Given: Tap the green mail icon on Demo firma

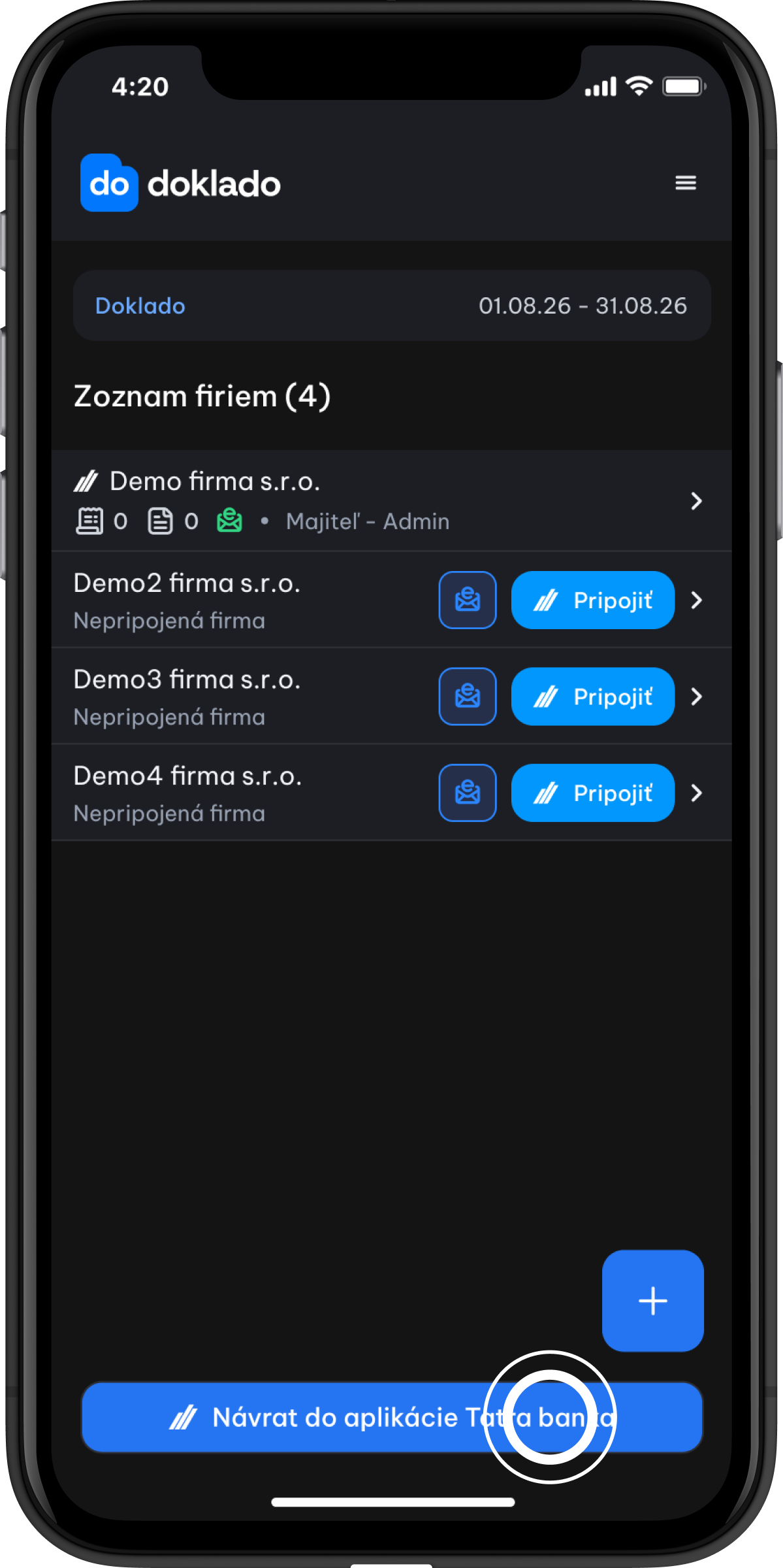Looking at the screenshot, I should point(229,521).
